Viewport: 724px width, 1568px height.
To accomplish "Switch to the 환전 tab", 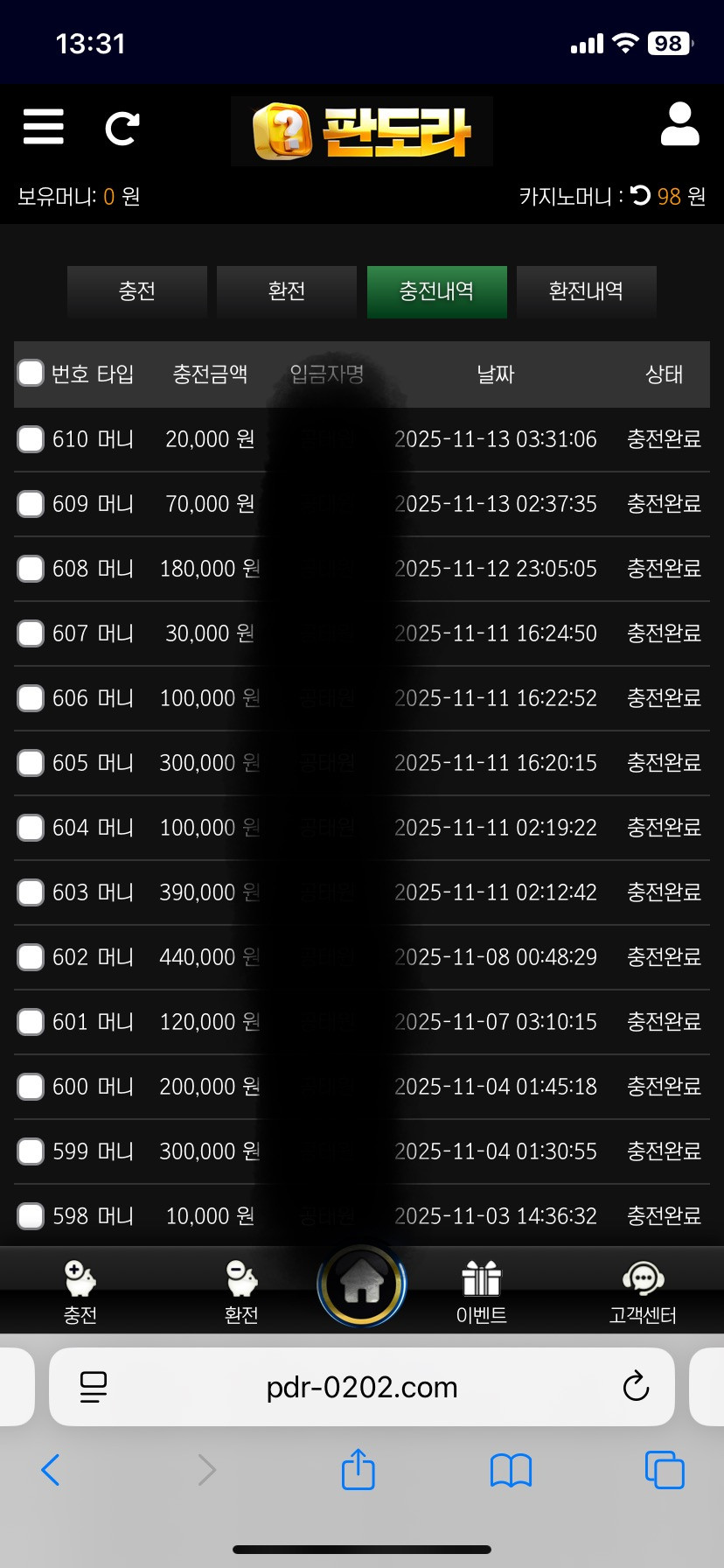I will point(287,291).
